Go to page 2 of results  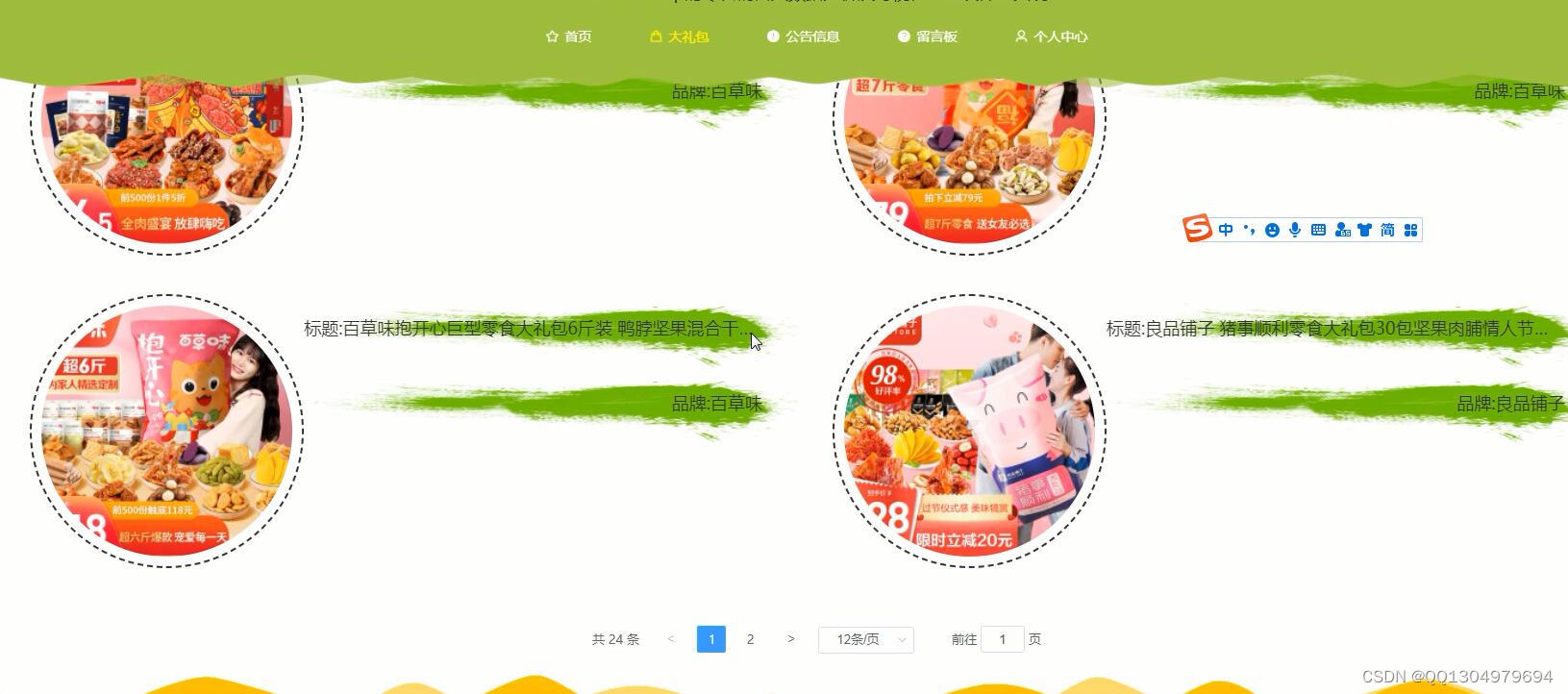pyautogui.click(x=750, y=639)
